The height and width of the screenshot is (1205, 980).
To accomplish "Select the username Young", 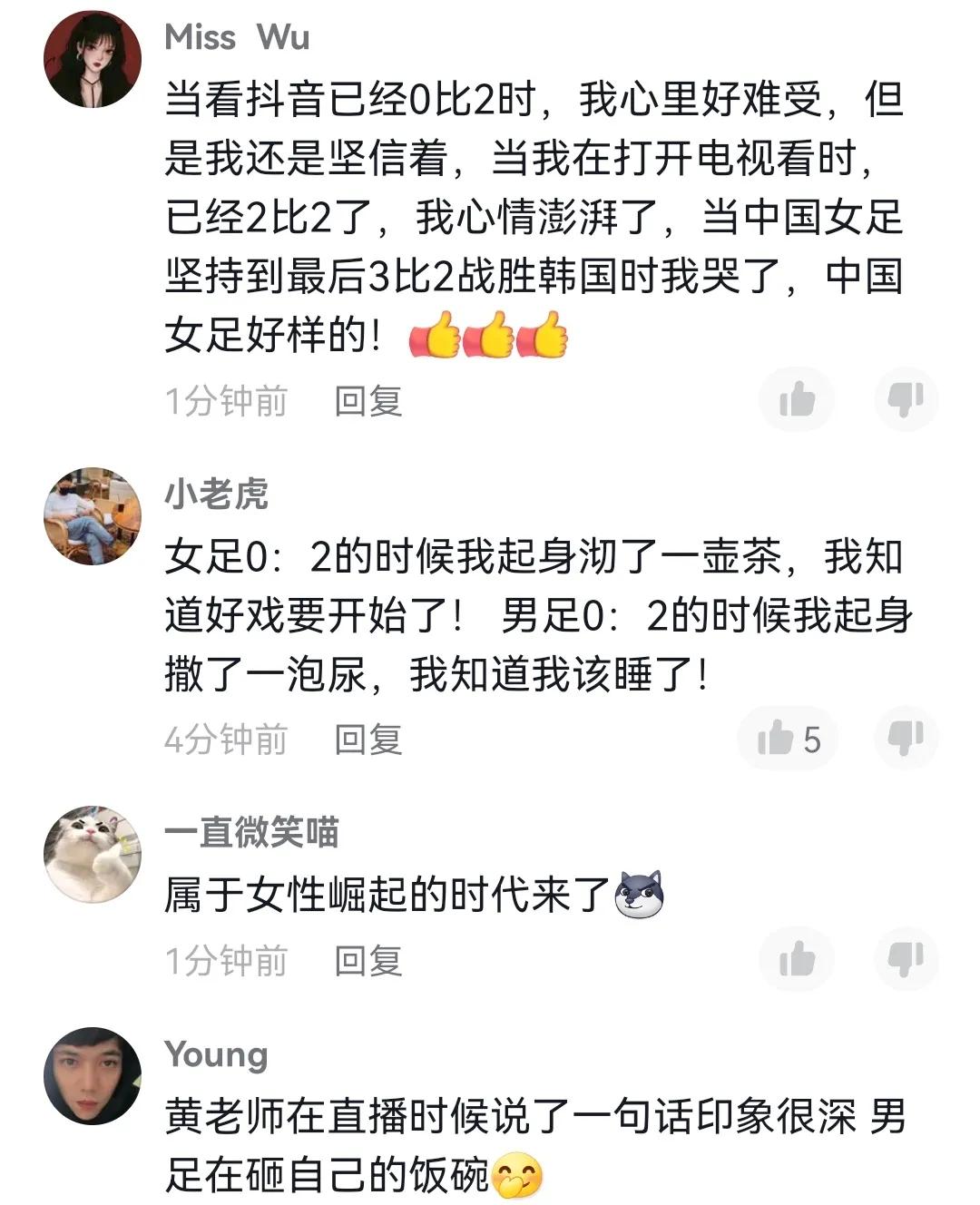I will [215, 1055].
